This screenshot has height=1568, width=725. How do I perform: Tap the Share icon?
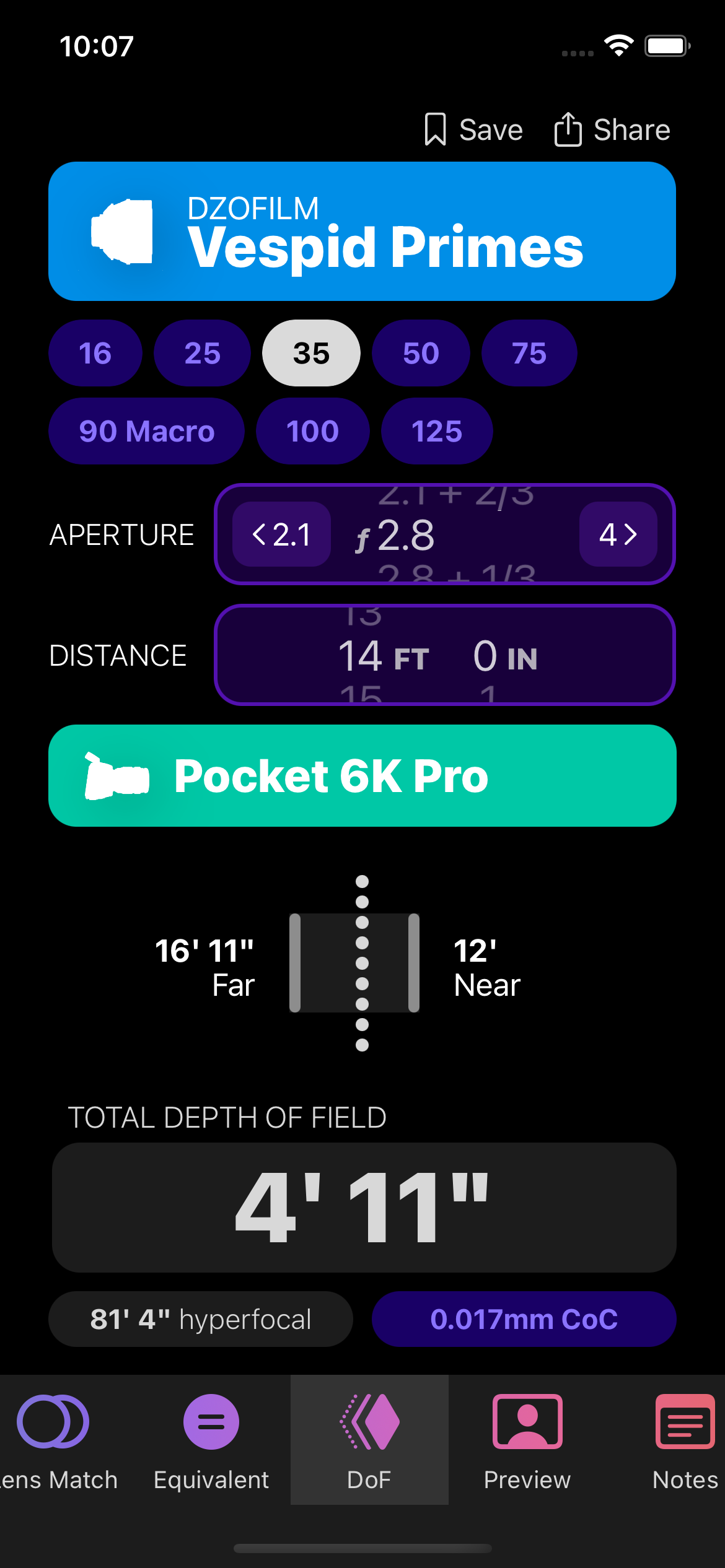click(568, 129)
